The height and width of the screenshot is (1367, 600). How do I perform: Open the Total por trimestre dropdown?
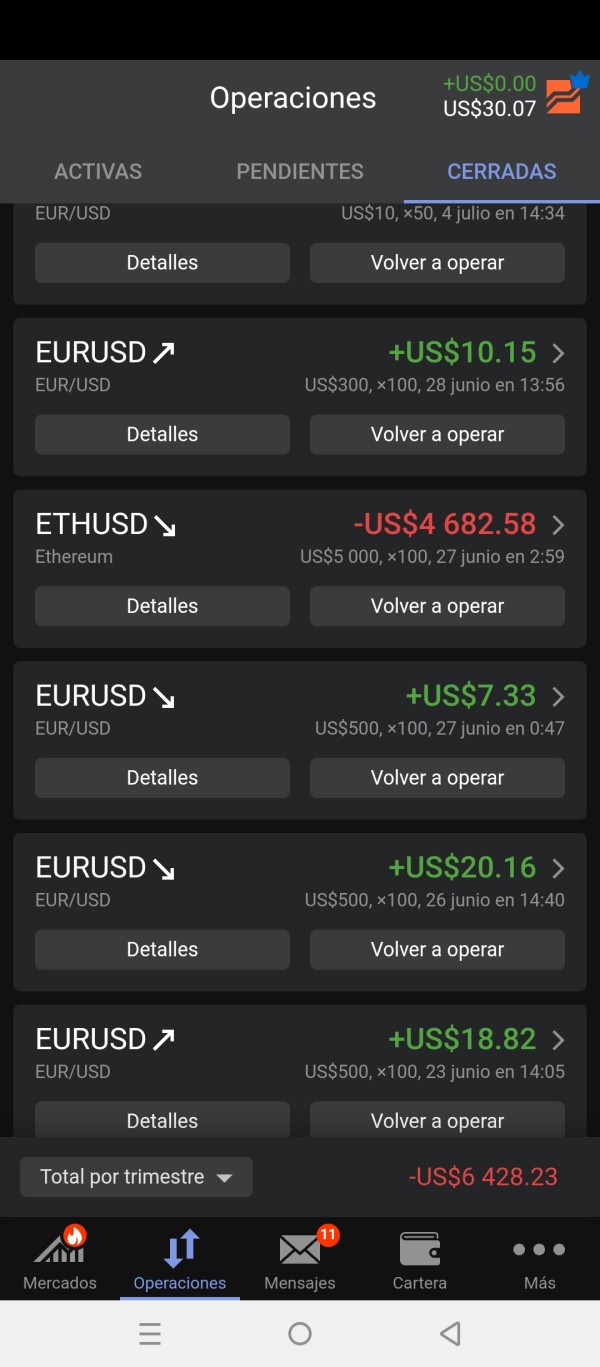(136, 1177)
